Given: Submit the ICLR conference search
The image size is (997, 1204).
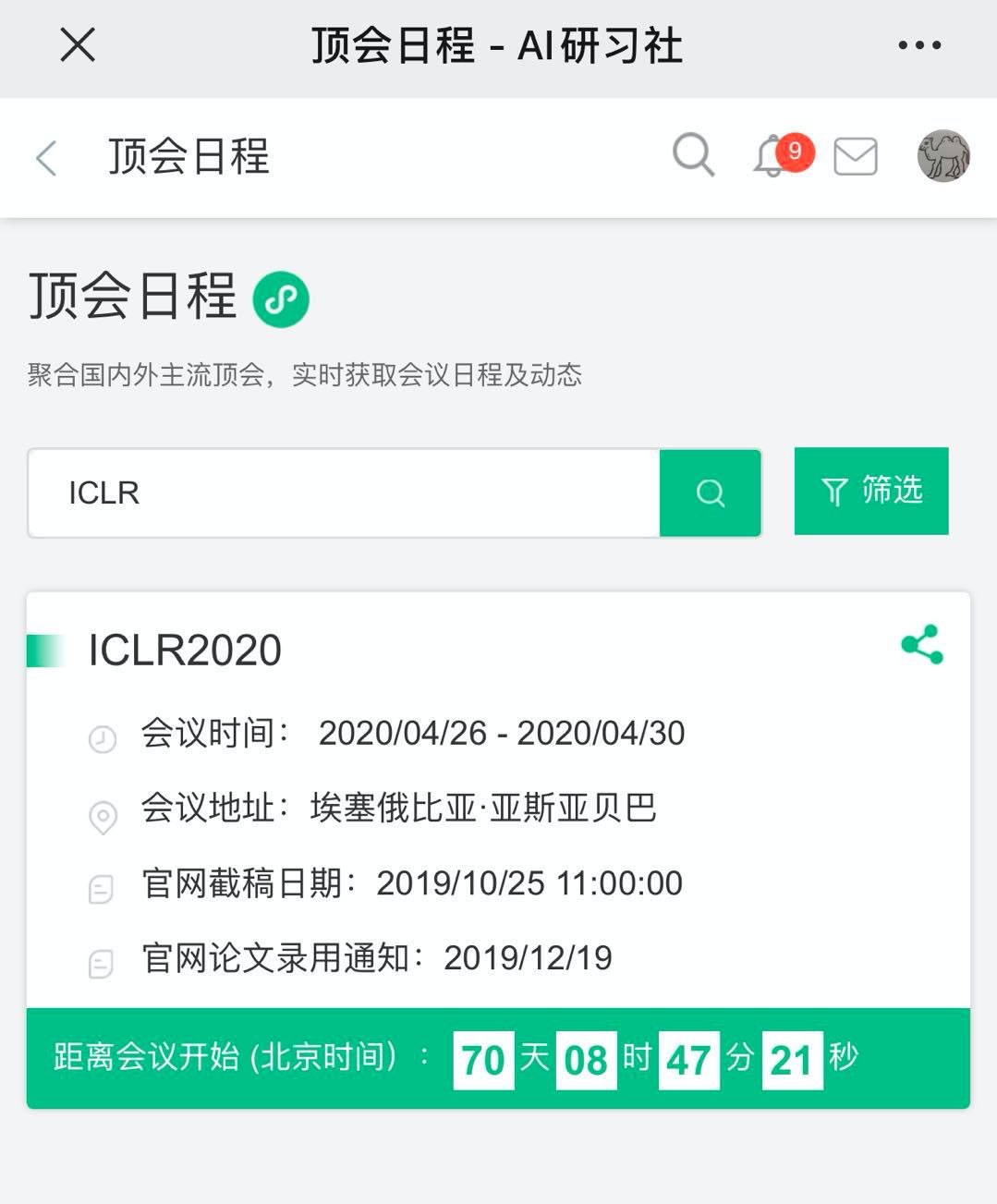Looking at the screenshot, I should (x=710, y=493).
